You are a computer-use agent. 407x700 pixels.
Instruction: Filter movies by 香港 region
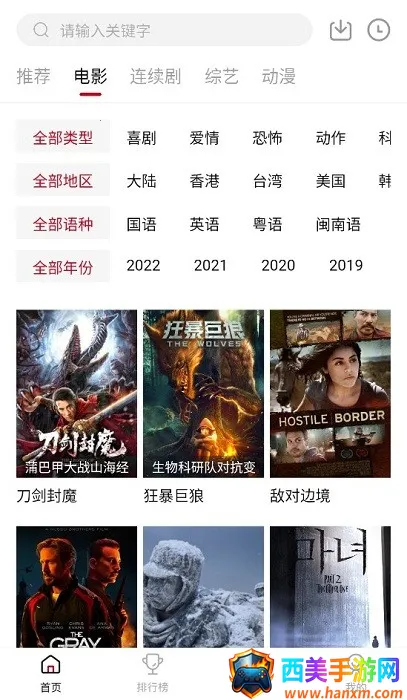204,181
